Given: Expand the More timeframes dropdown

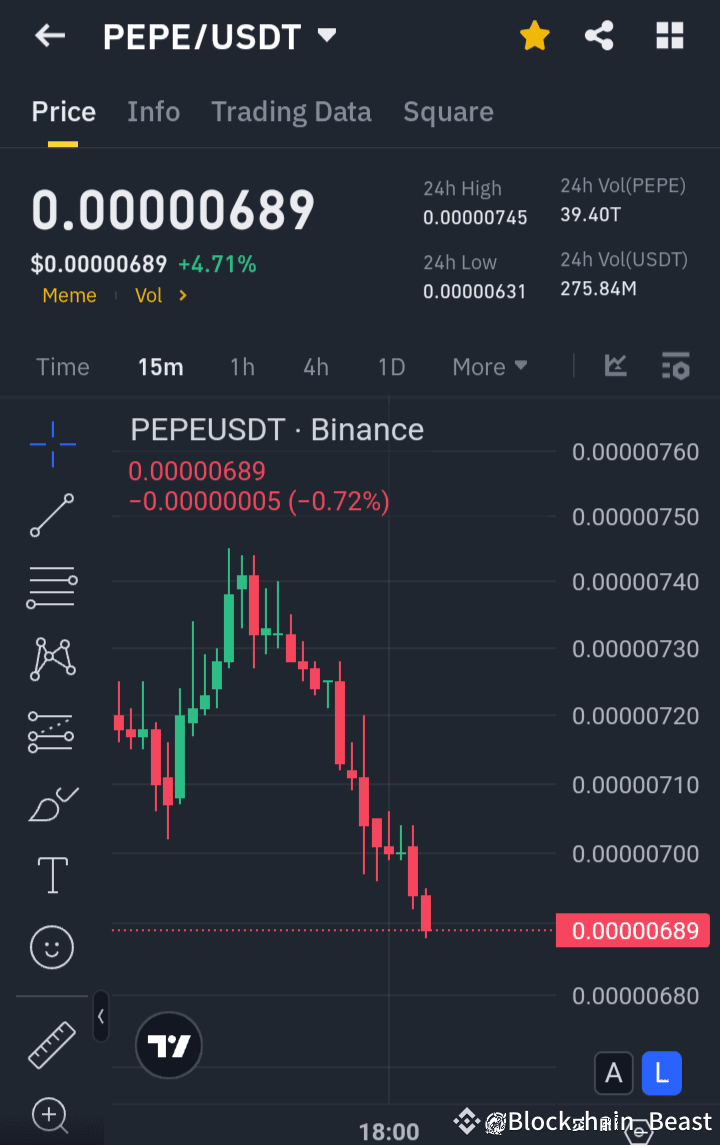Looking at the screenshot, I should pos(489,366).
